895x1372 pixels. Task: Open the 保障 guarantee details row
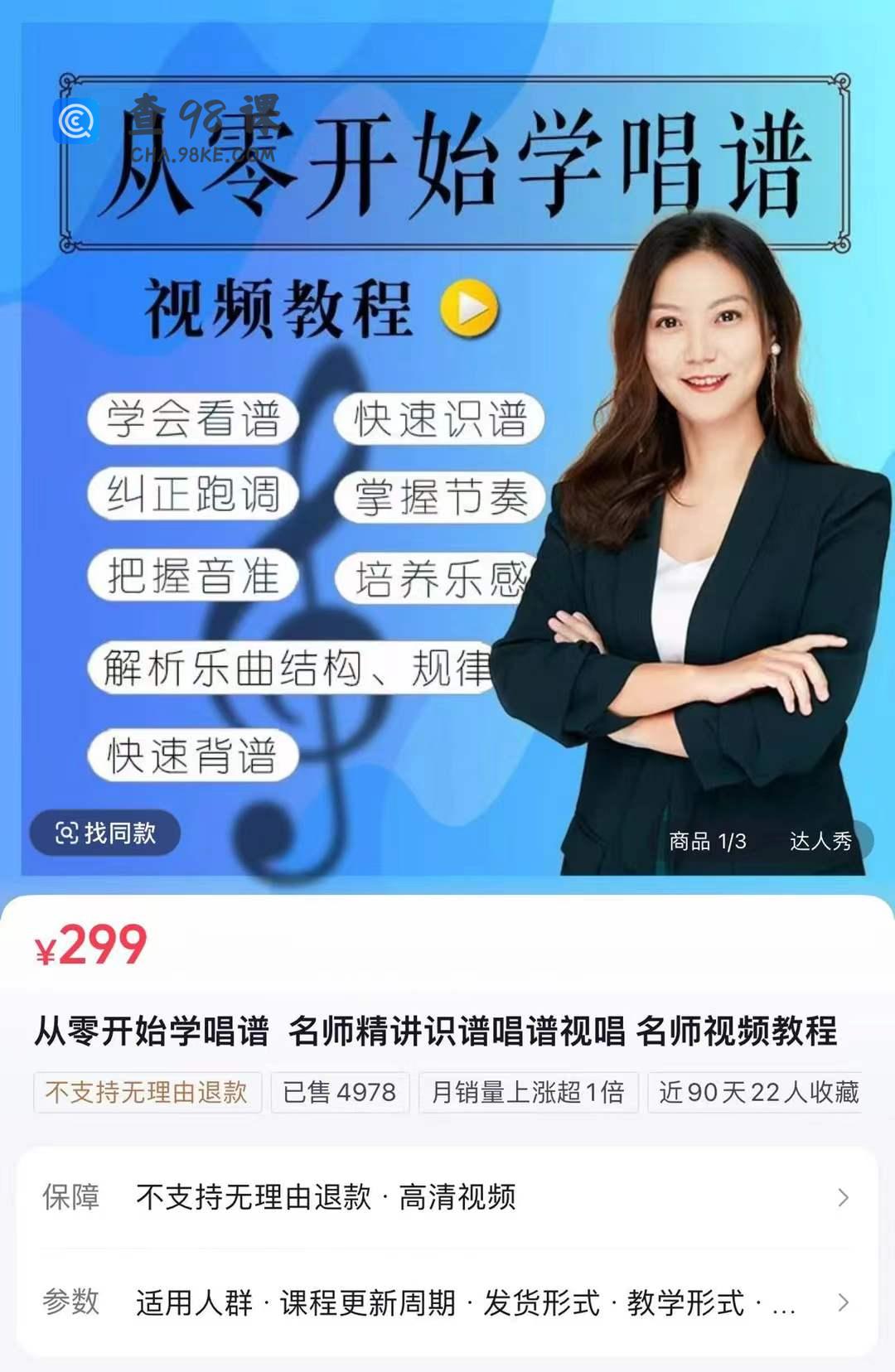[447, 1197]
